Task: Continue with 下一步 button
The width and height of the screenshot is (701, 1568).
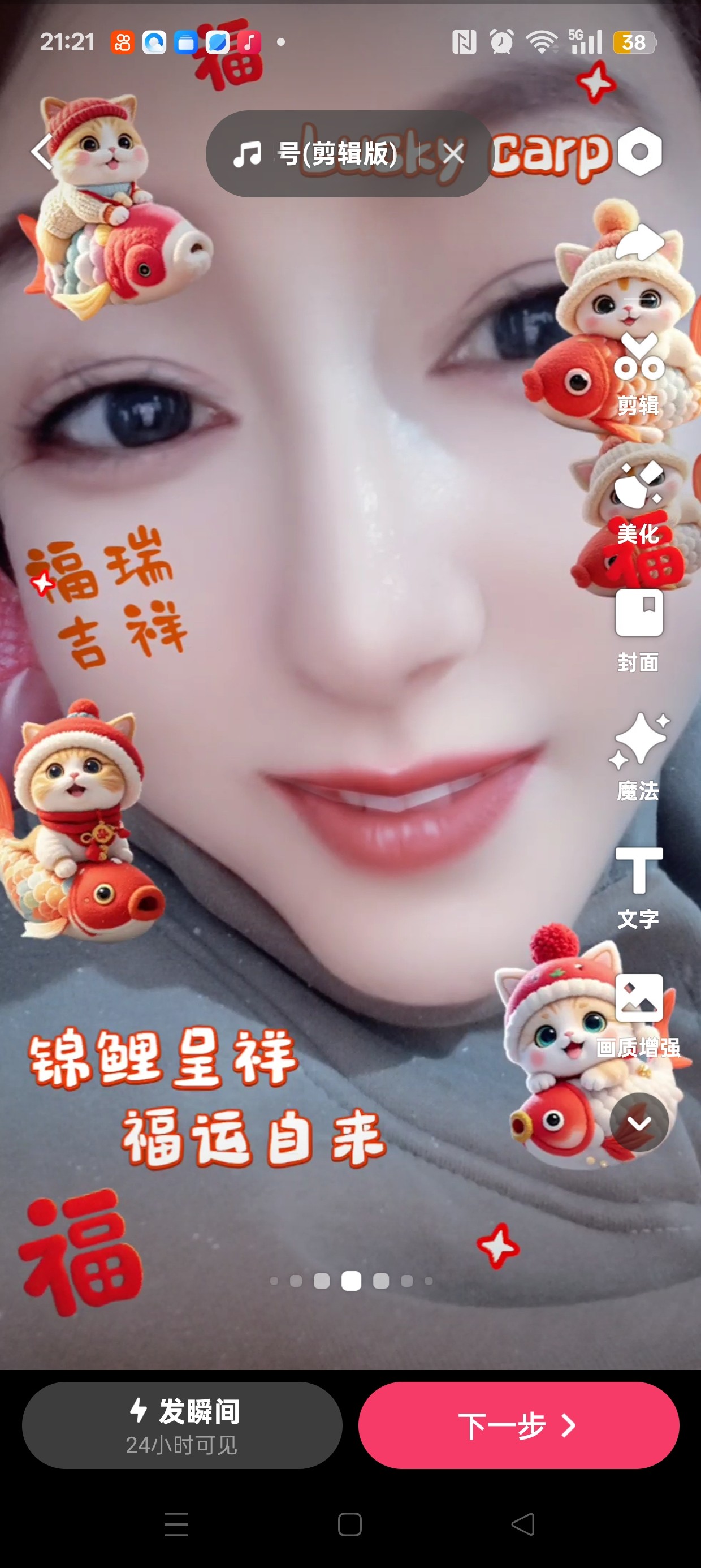Action: (518, 1425)
